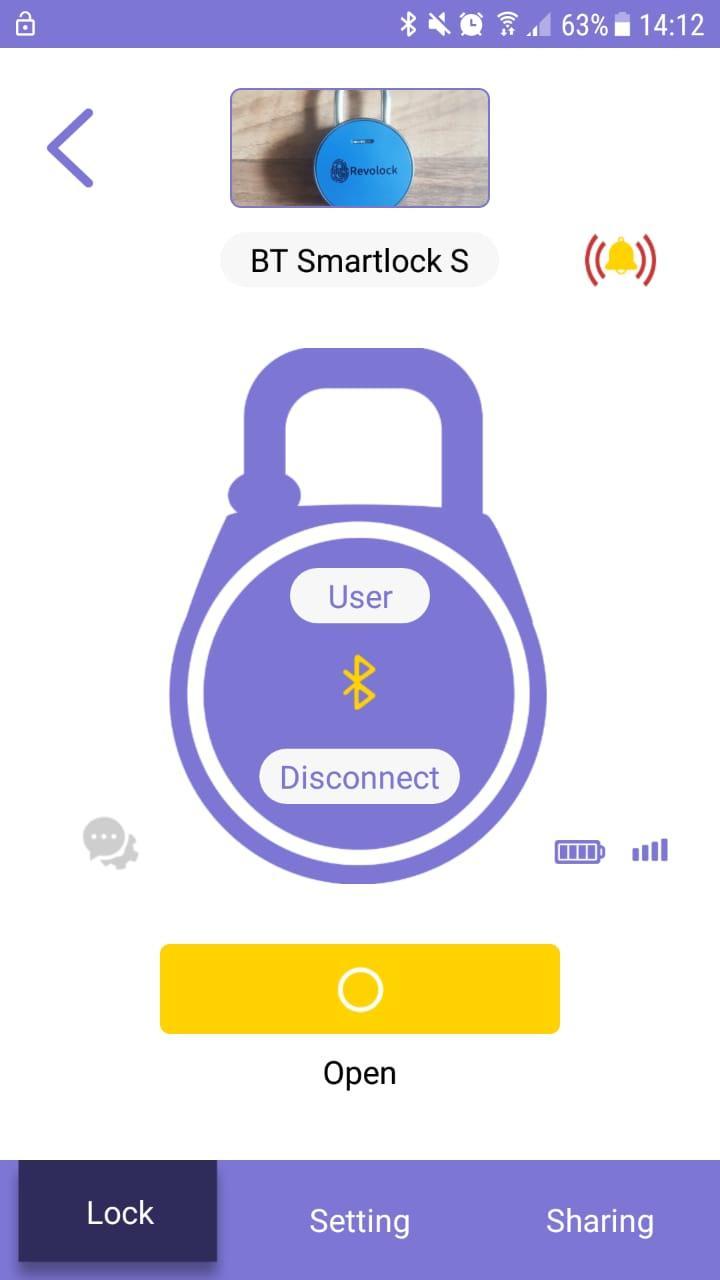The height and width of the screenshot is (1280, 720).
Task: Tap the User button on the lock
Action: [359, 597]
